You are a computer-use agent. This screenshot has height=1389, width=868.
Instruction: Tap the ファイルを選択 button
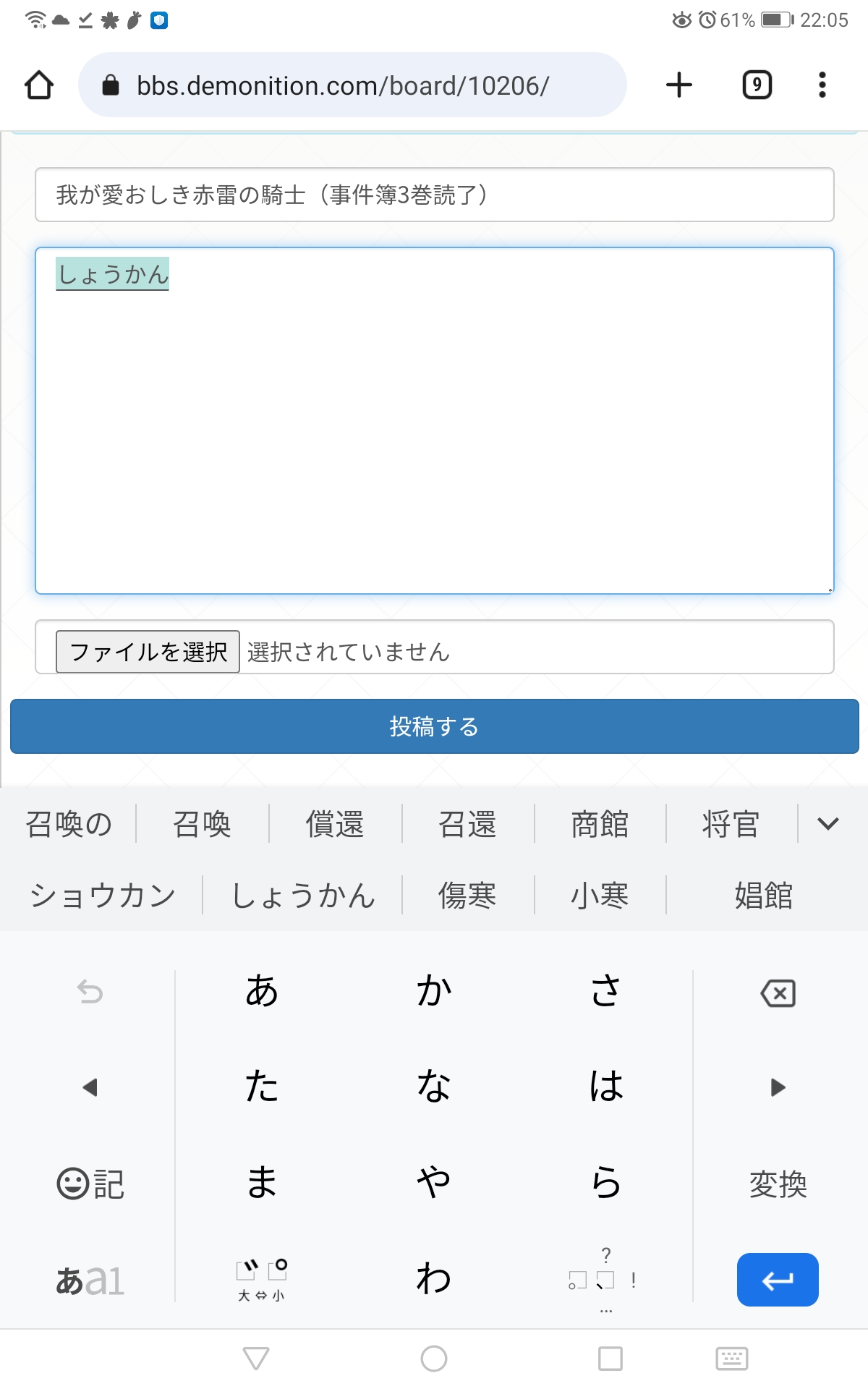[x=148, y=652]
